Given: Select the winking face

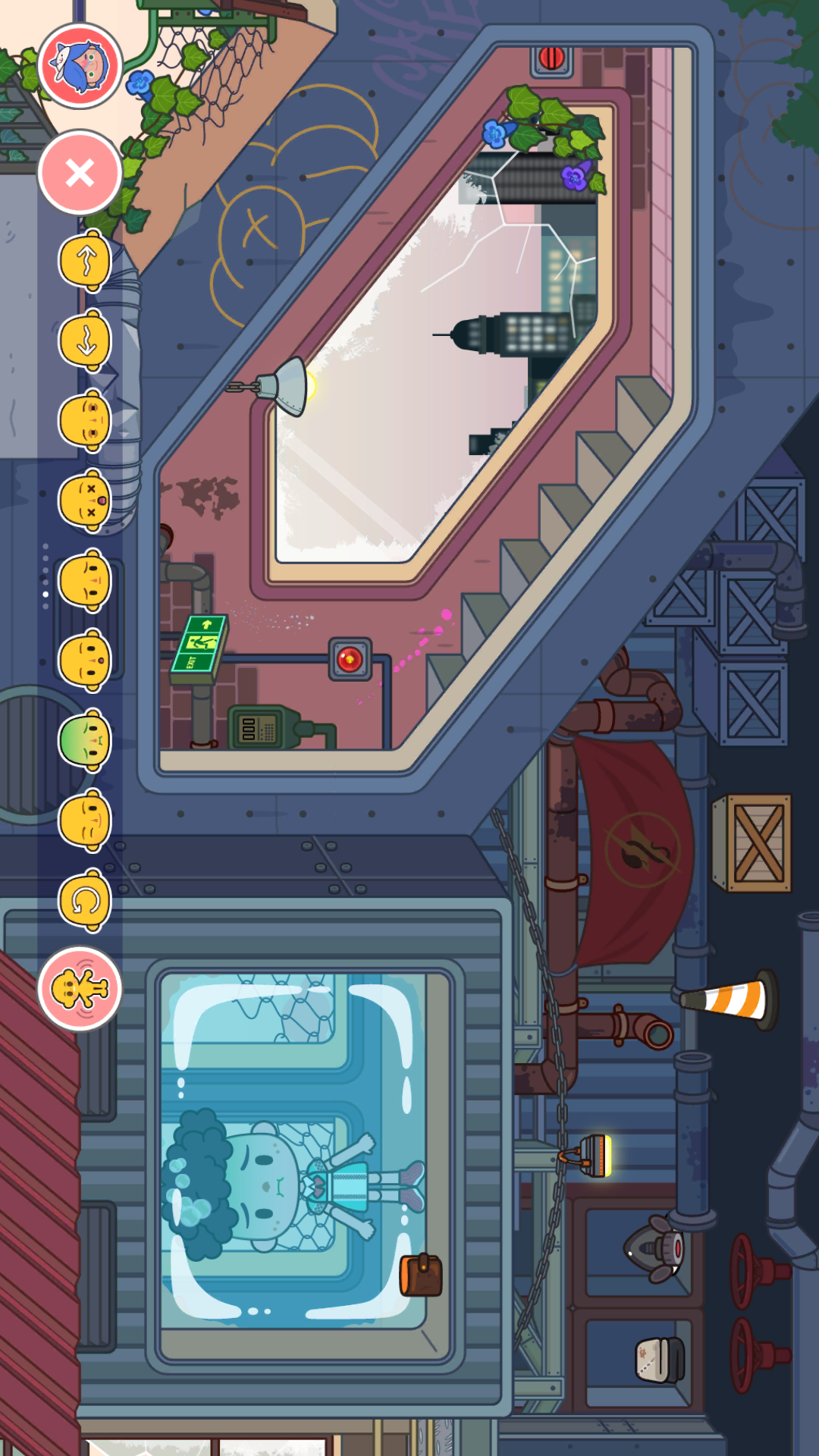Looking at the screenshot, I should tap(86, 821).
